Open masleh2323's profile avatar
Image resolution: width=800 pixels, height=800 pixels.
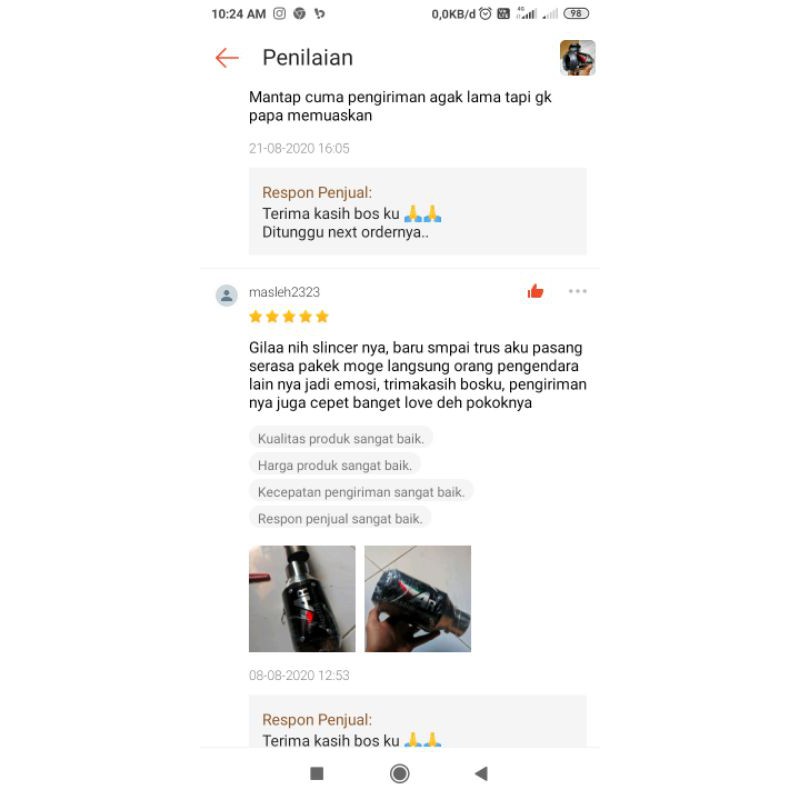(227, 295)
